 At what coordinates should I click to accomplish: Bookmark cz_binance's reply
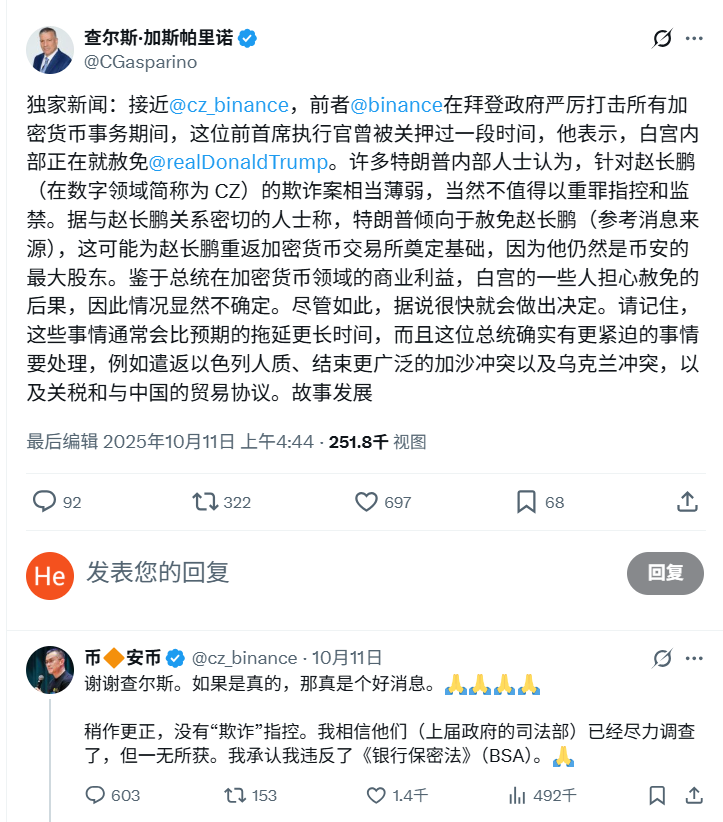(657, 795)
